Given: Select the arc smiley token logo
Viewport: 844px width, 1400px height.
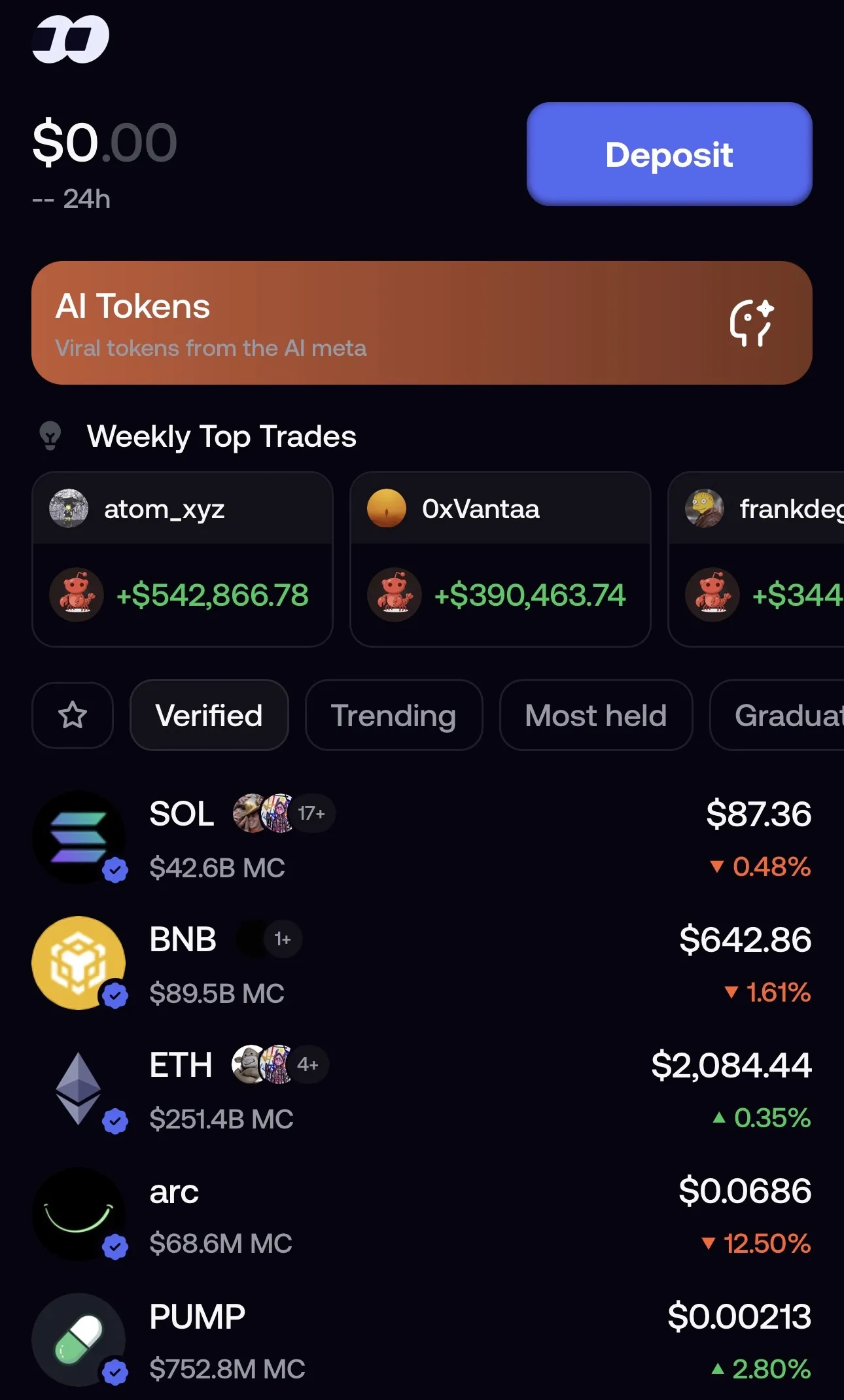Looking at the screenshot, I should 79,1214.
